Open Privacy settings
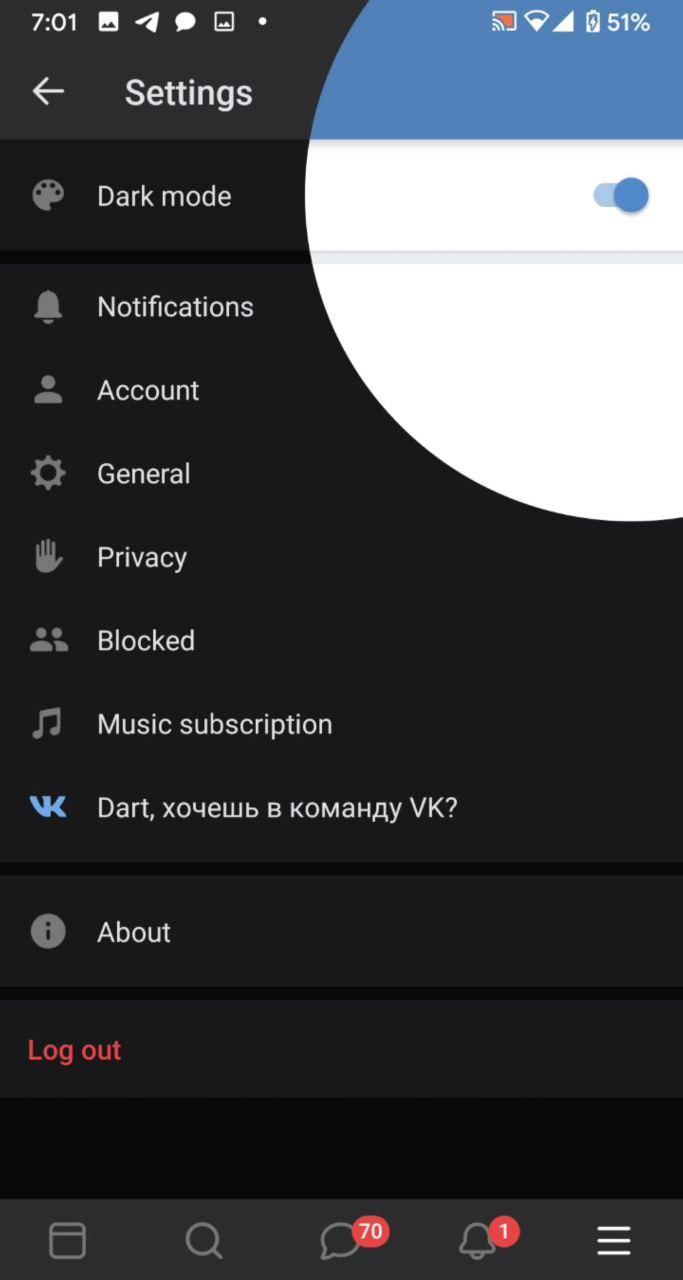The image size is (683, 1280). (142, 557)
